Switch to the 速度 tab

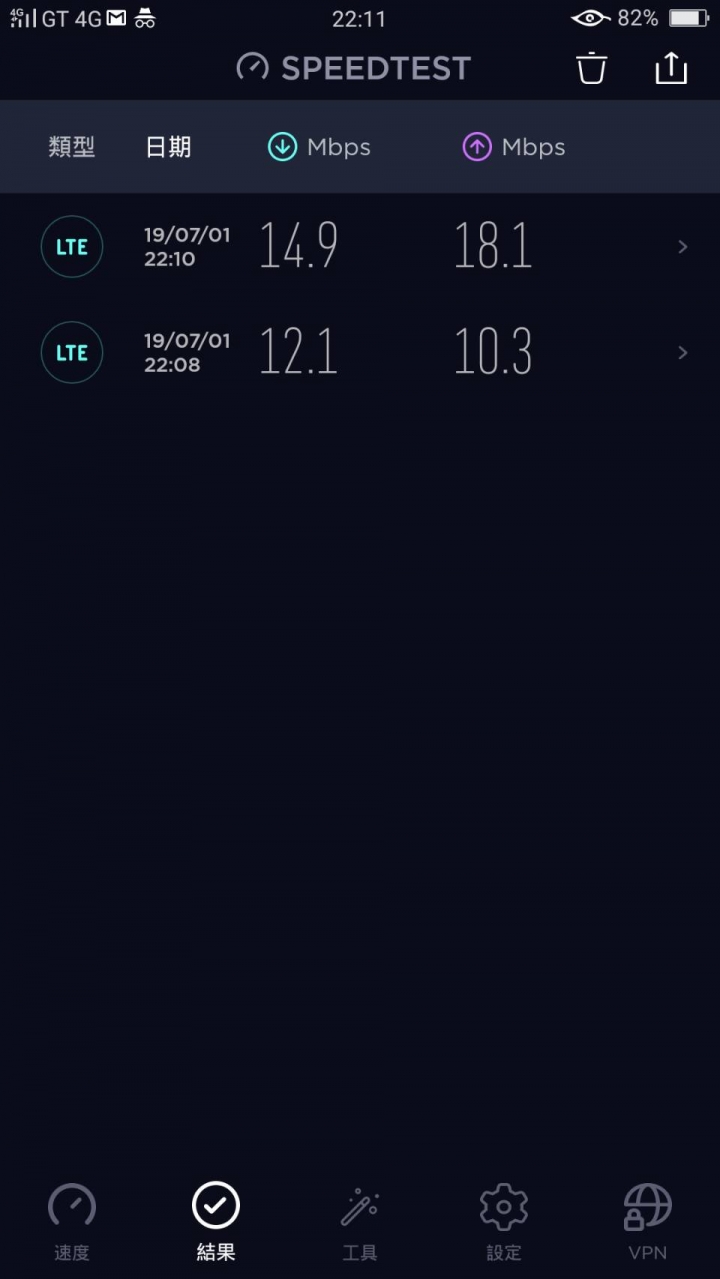pyautogui.click(x=72, y=1221)
